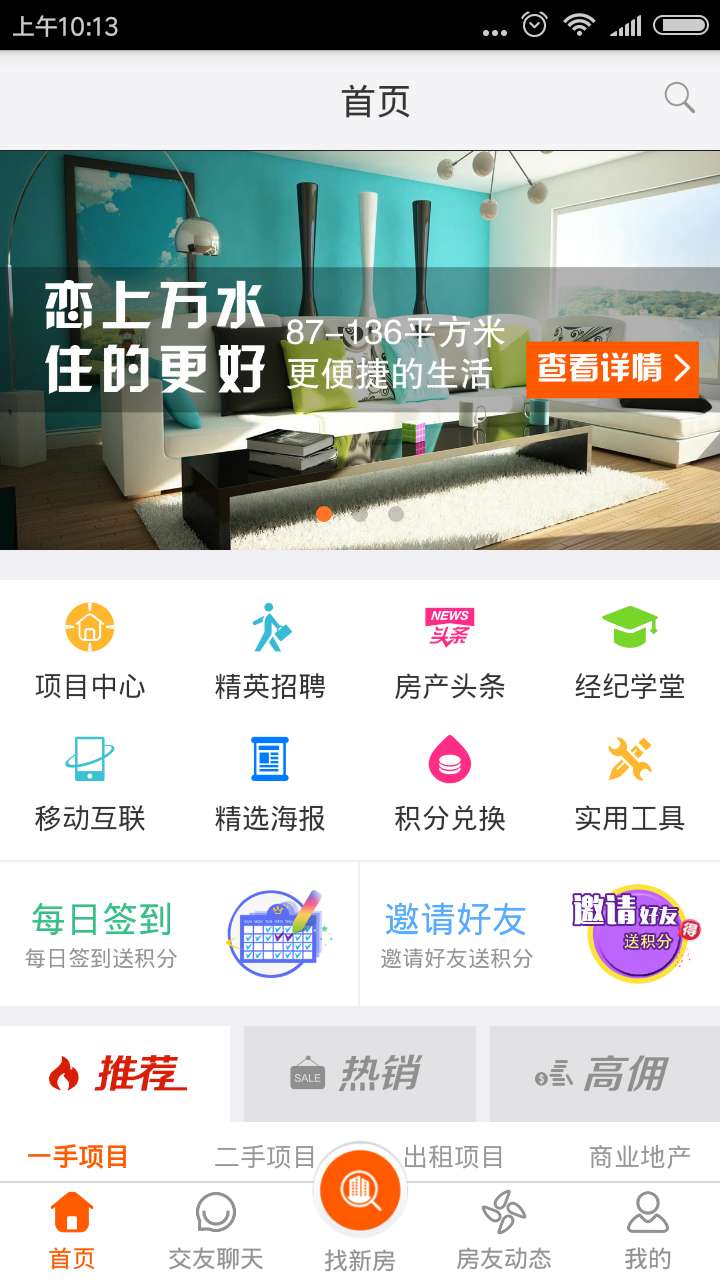
Task: Open 房产头条 news
Action: click(x=450, y=650)
